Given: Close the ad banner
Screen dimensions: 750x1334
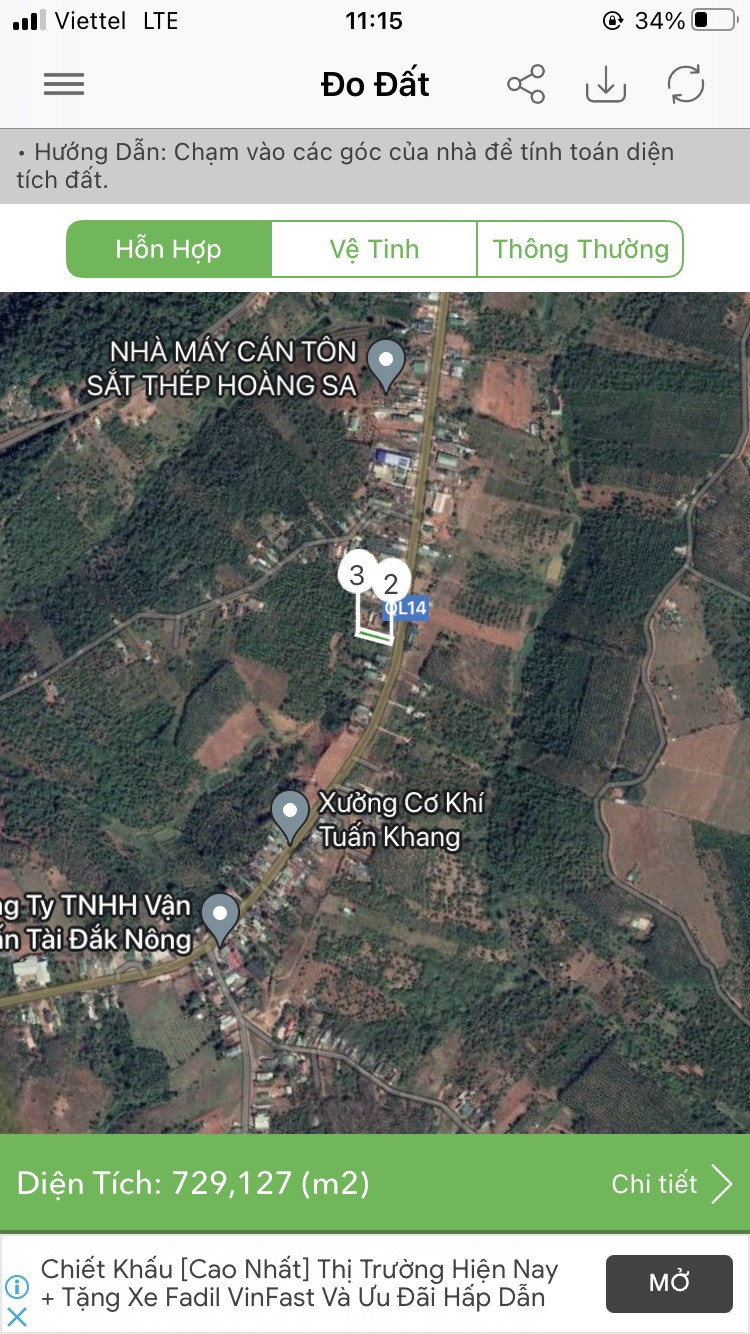Looking at the screenshot, I should tap(17, 1316).
